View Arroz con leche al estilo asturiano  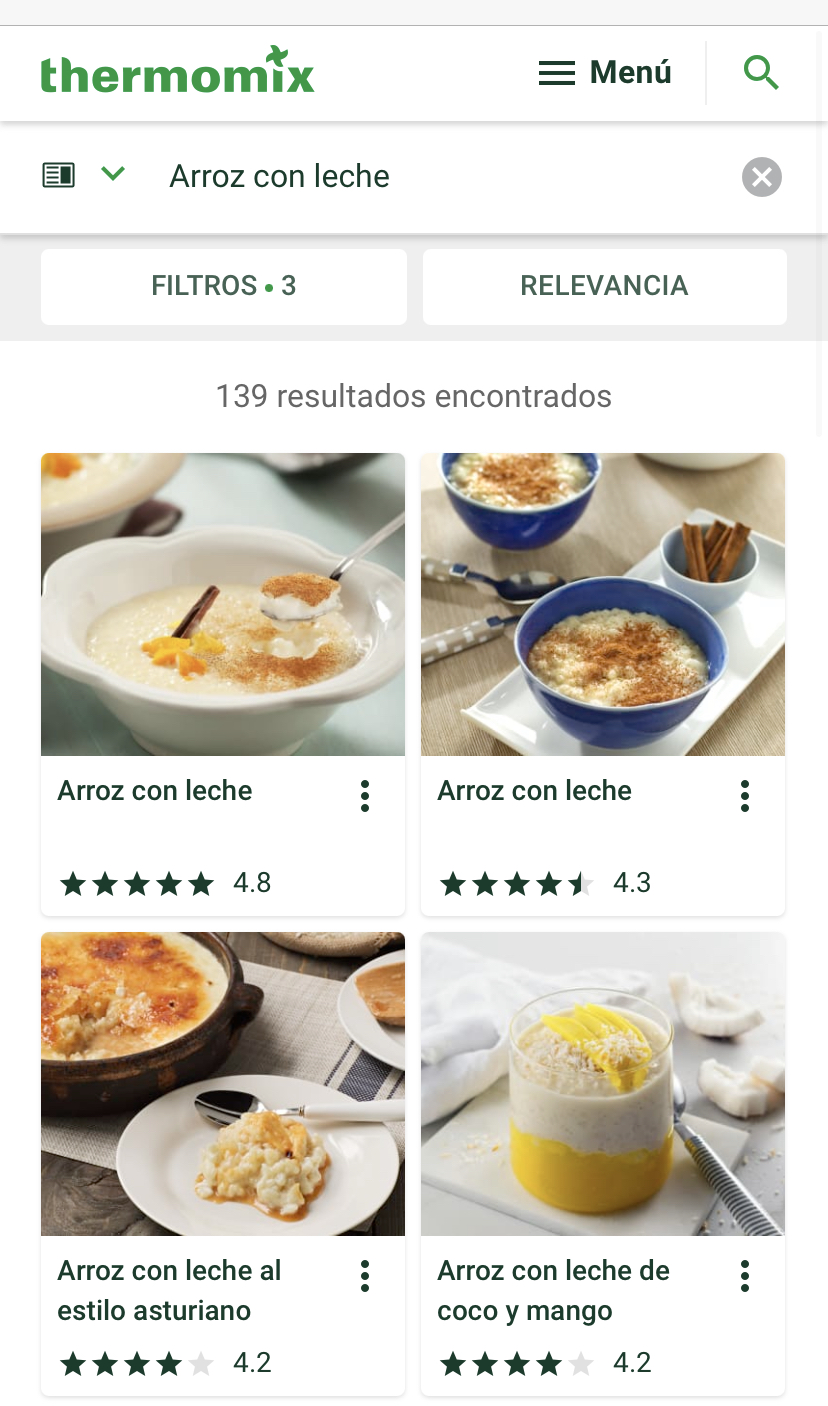click(223, 1085)
